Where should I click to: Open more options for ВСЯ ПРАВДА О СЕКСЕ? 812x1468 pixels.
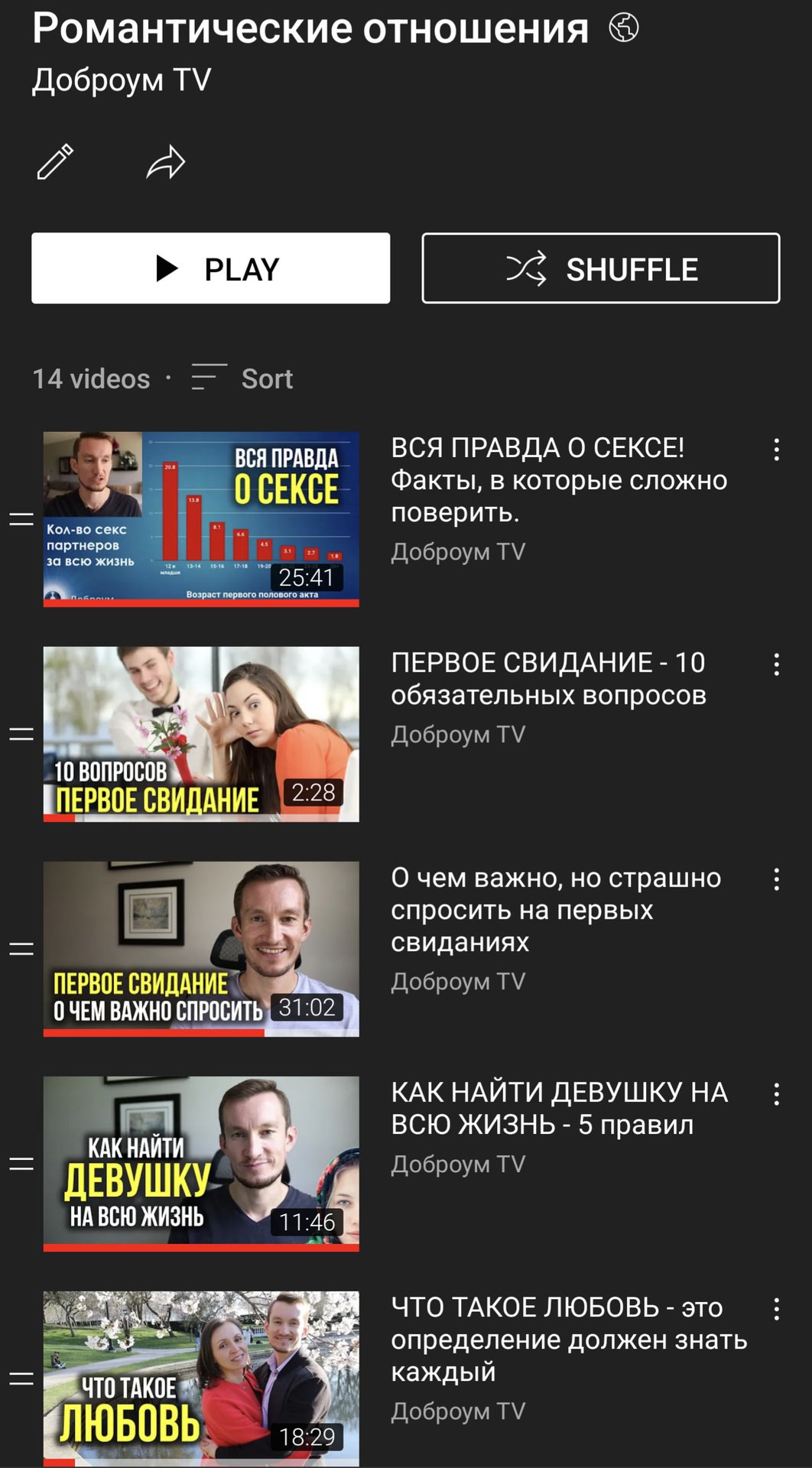coord(776,450)
